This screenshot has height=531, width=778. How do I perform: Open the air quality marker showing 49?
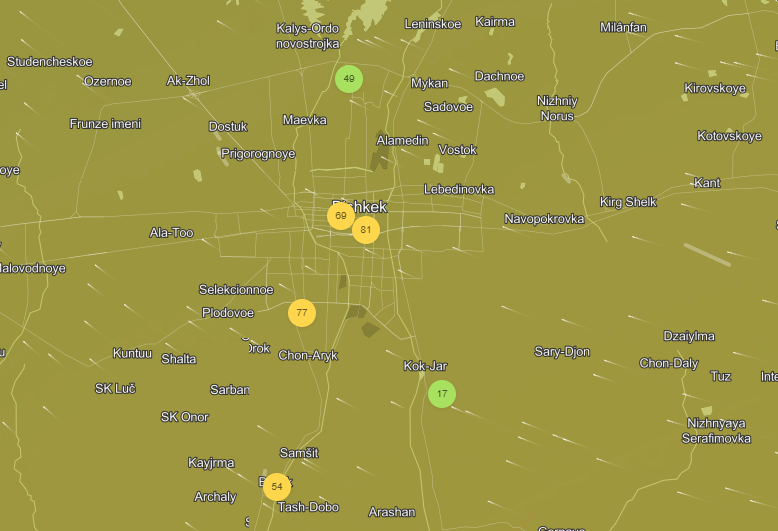coord(348,78)
